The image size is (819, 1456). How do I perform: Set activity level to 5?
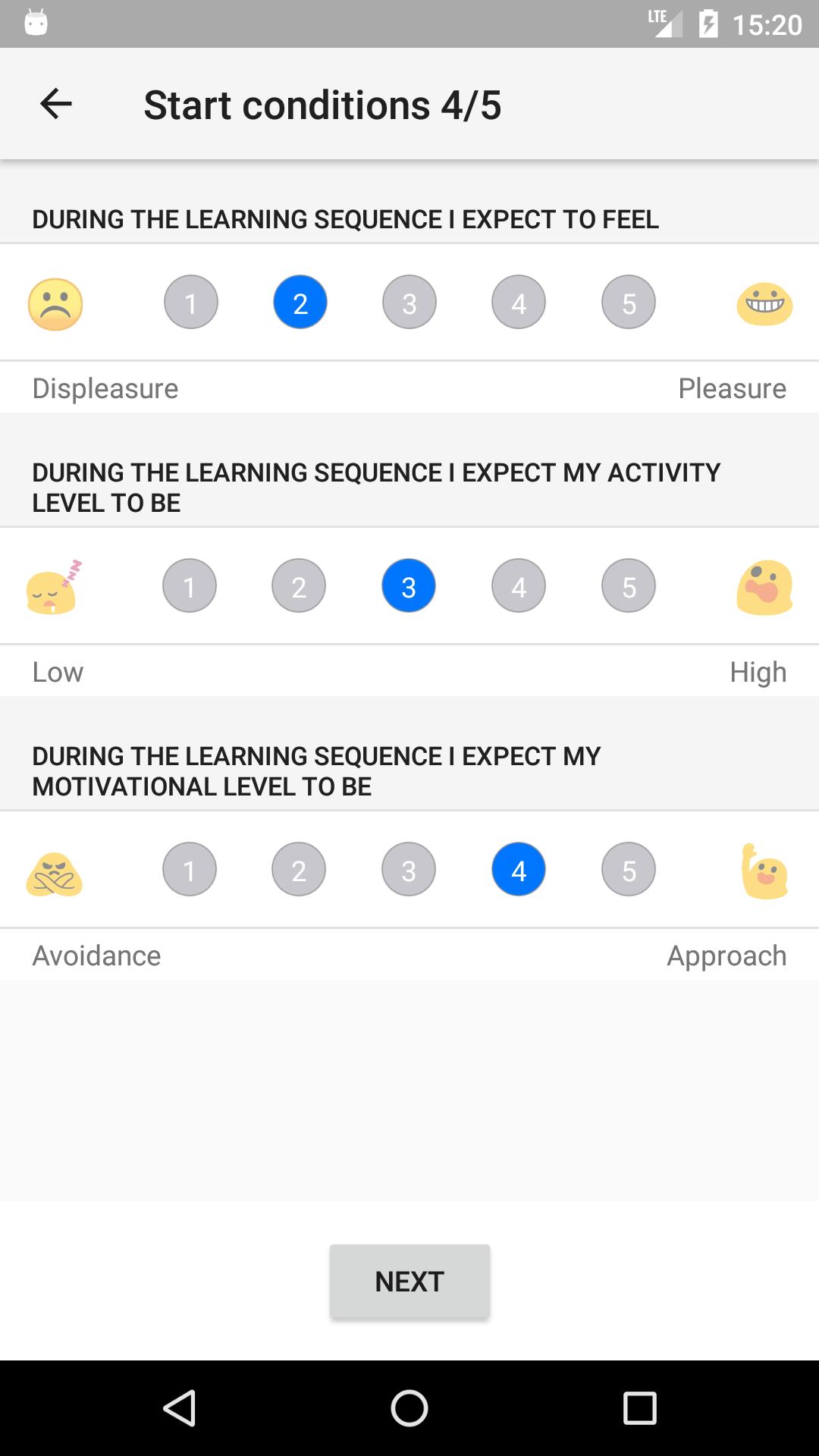point(629,586)
